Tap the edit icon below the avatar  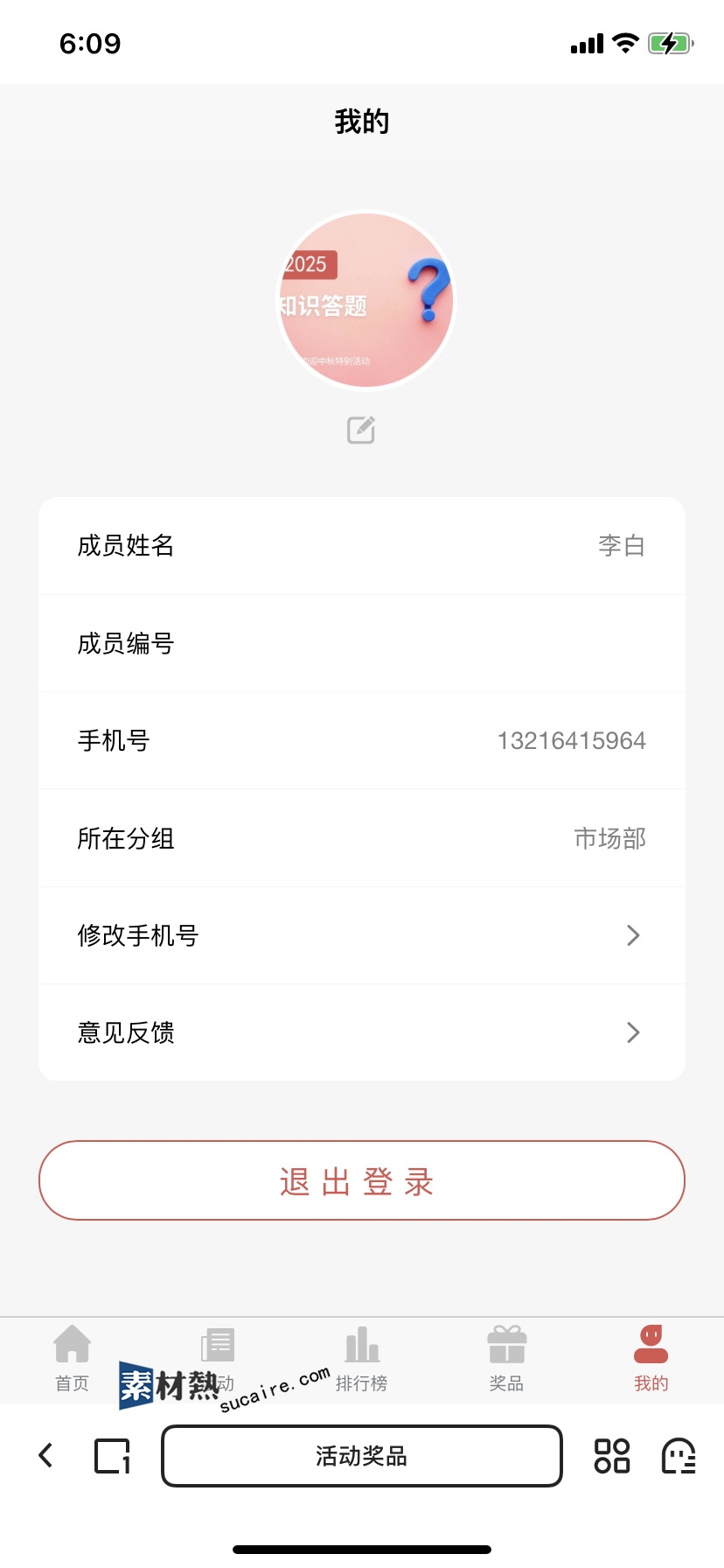click(361, 430)
